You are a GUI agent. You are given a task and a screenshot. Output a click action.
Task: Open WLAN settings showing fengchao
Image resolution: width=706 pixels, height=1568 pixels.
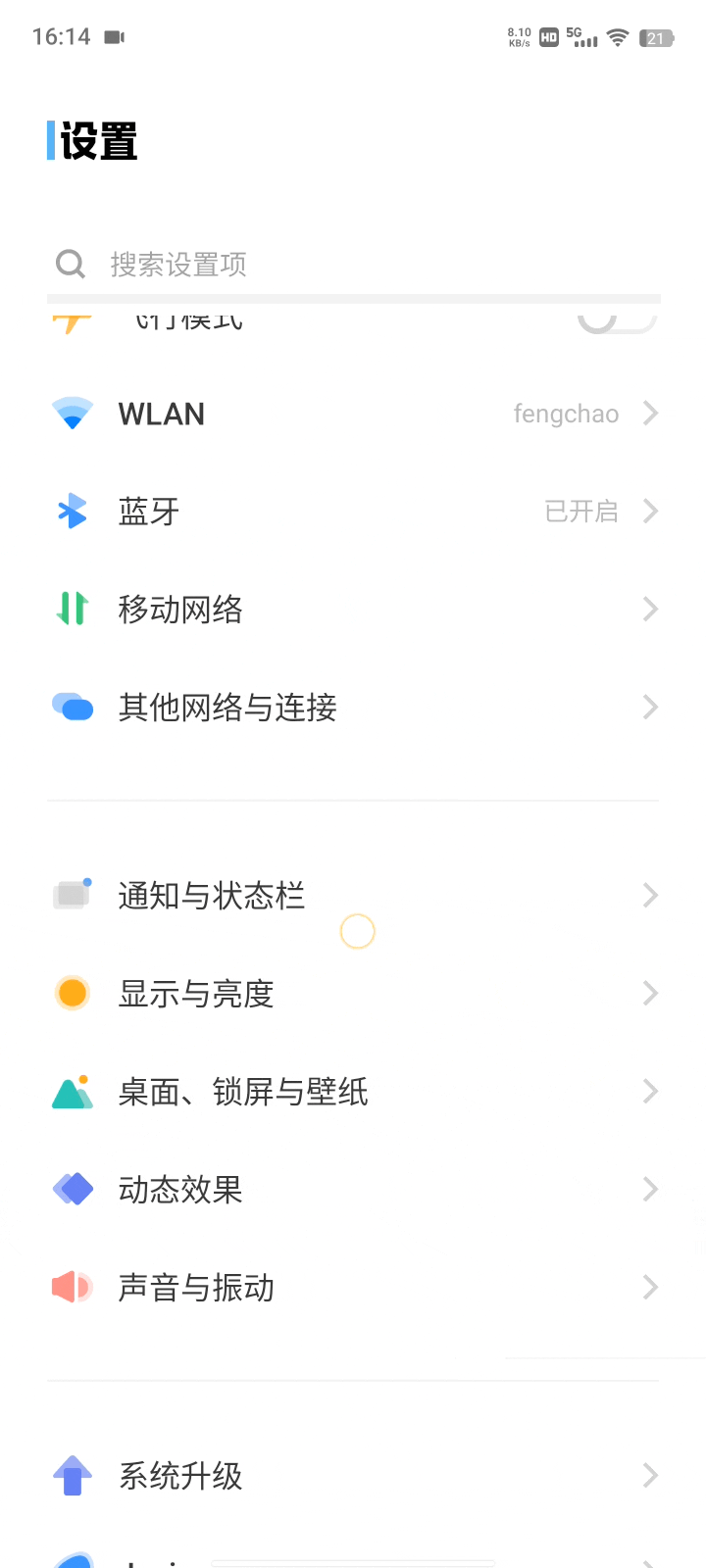pos(353,414)
